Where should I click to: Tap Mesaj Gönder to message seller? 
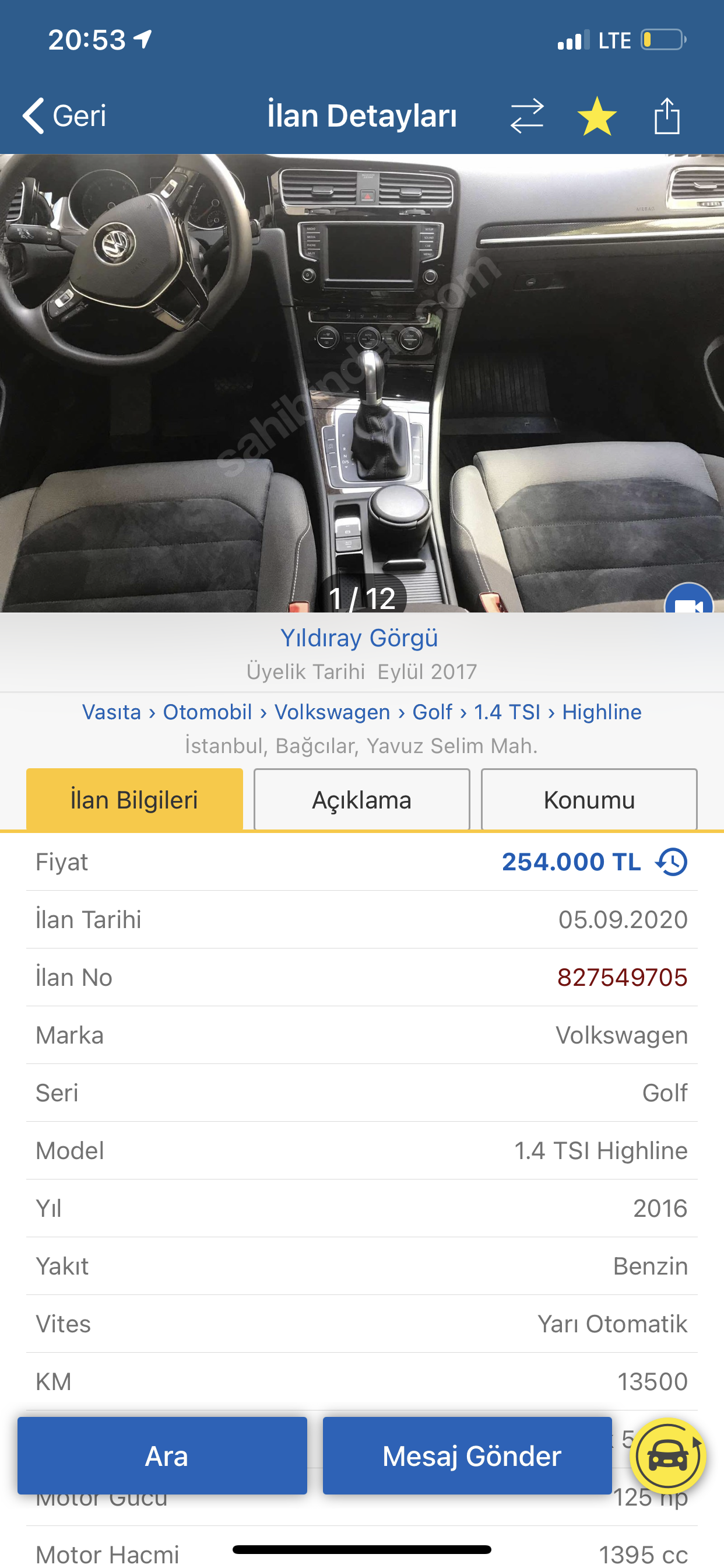click(x=467, y=1455)
